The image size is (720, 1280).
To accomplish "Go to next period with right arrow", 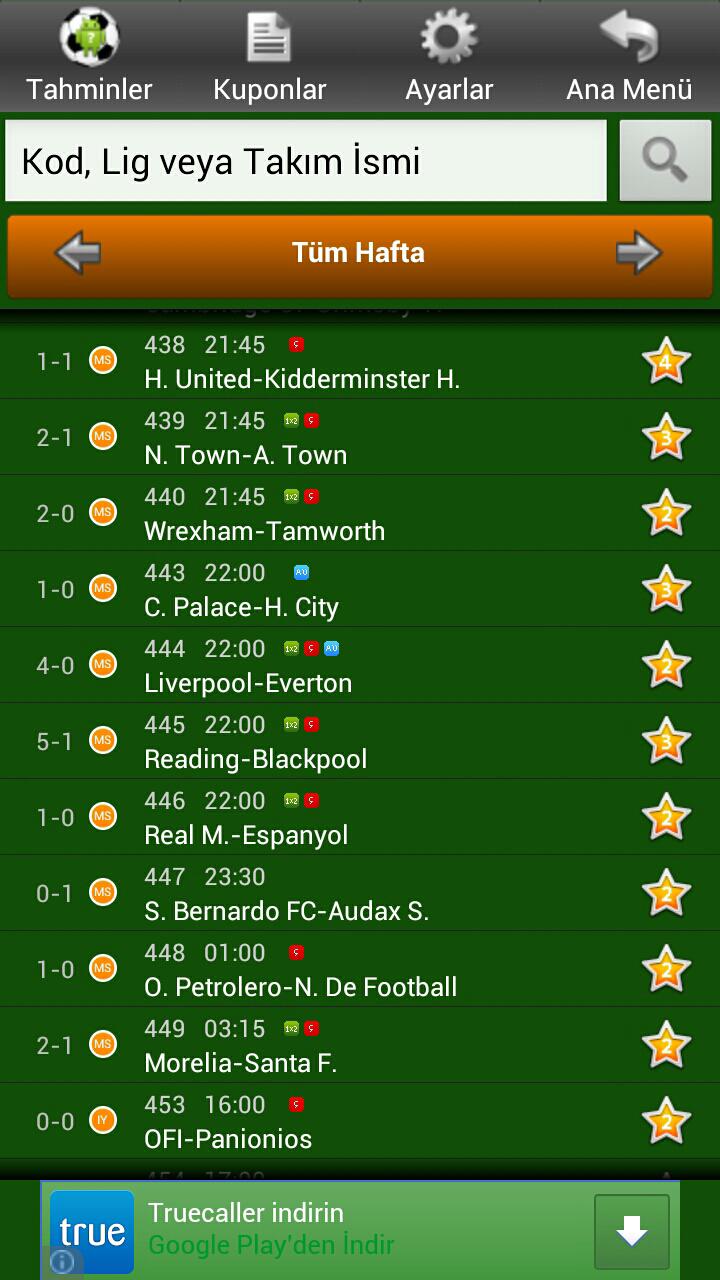I will (639, 253).
